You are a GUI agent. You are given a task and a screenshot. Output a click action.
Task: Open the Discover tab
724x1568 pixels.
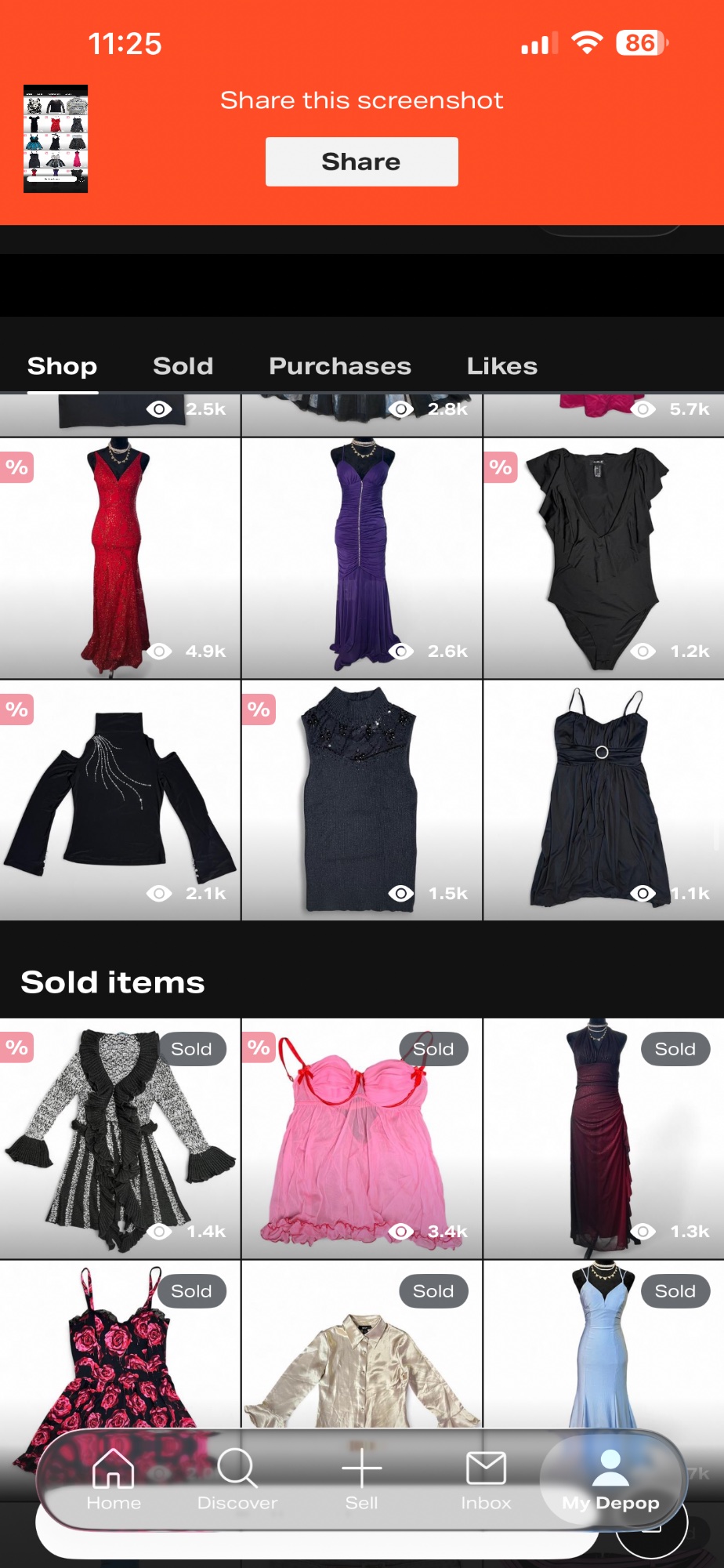coord(237,1479)
